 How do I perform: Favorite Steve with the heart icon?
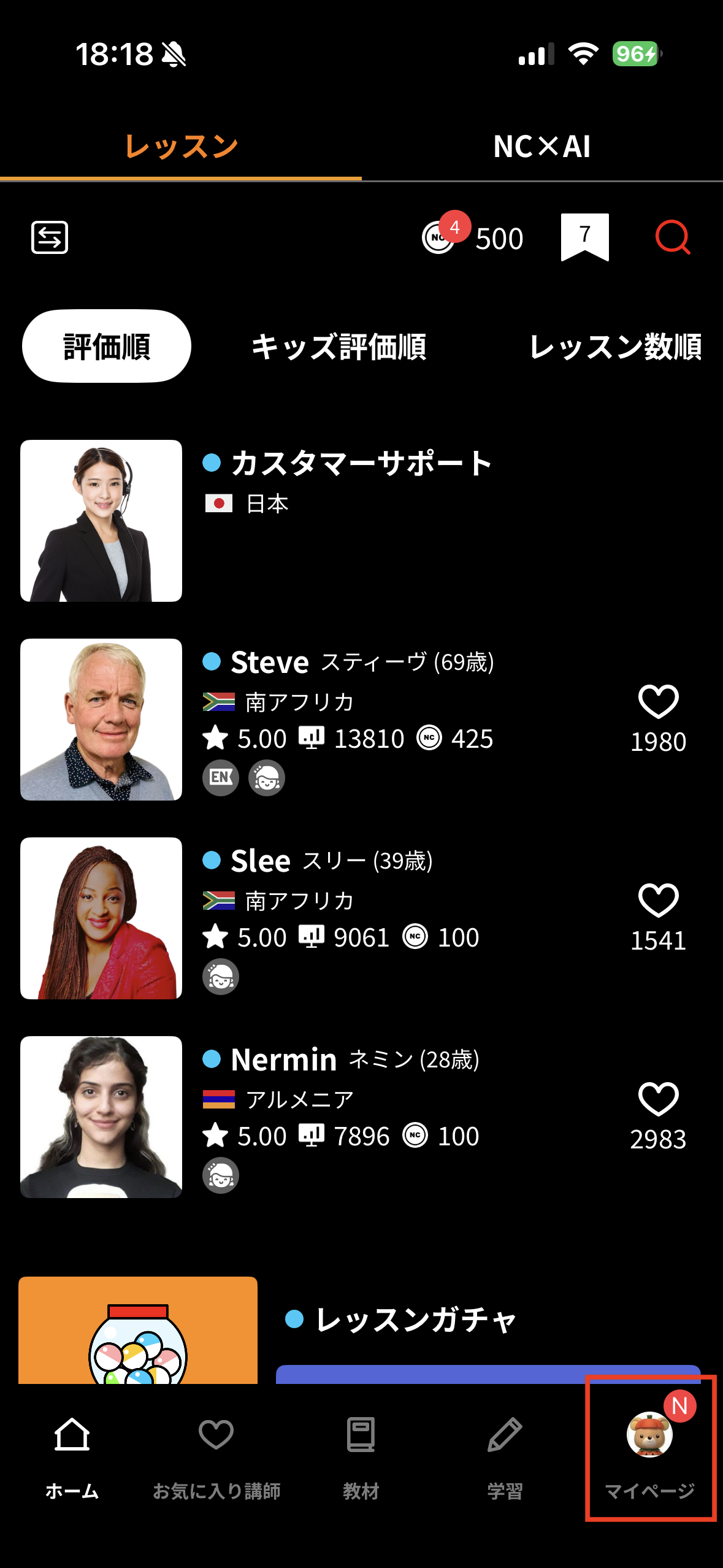658,702
